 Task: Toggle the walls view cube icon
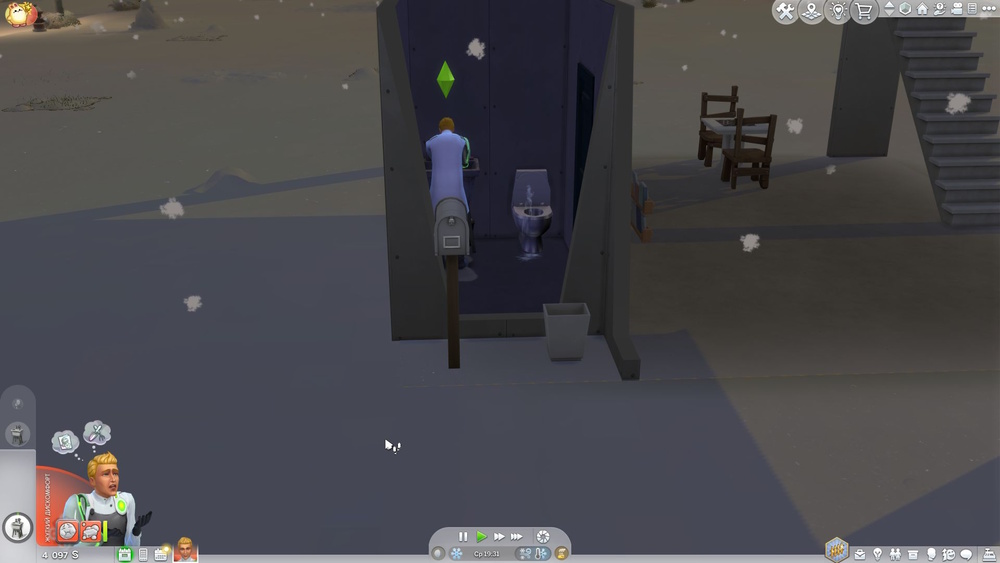click(x=905, y=10)
